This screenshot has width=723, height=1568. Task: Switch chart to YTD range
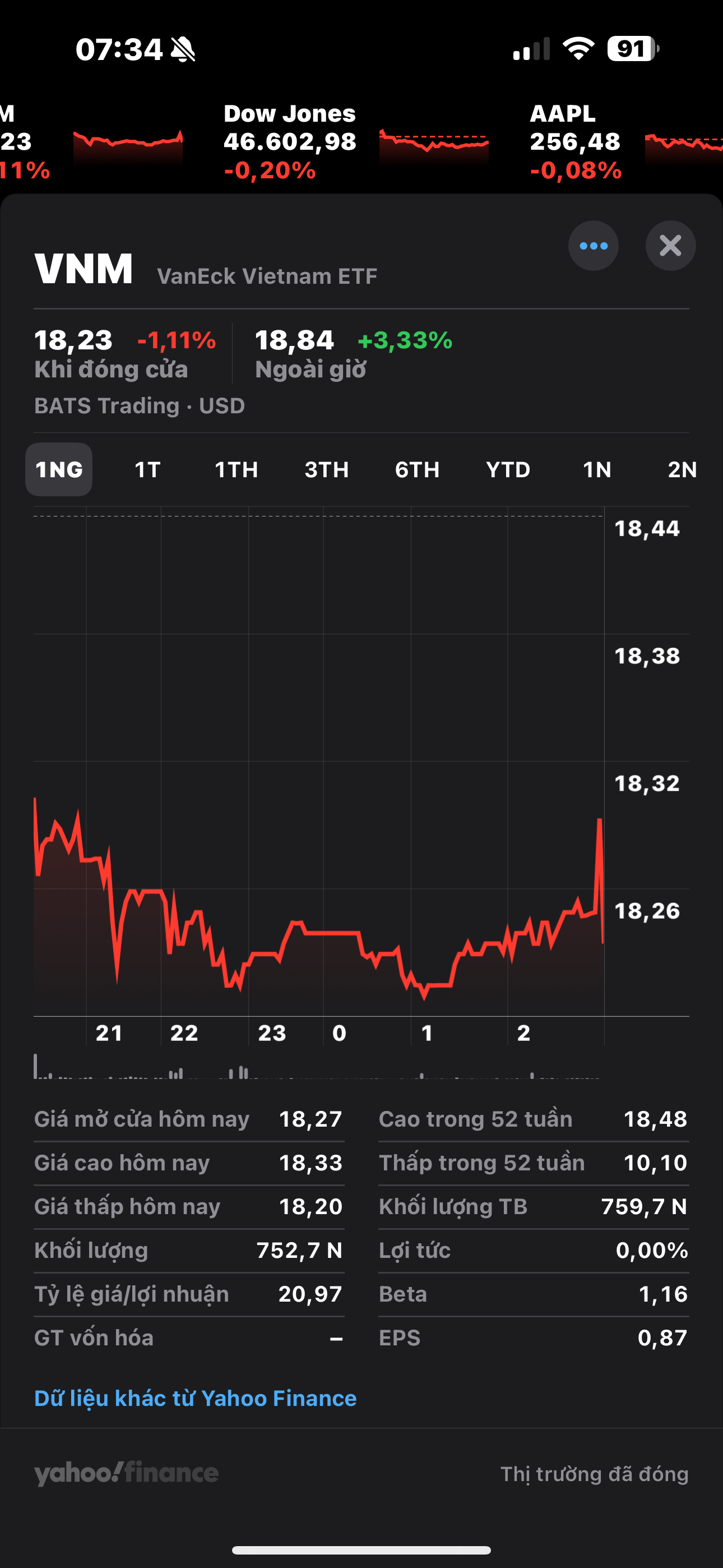[508, 470]
